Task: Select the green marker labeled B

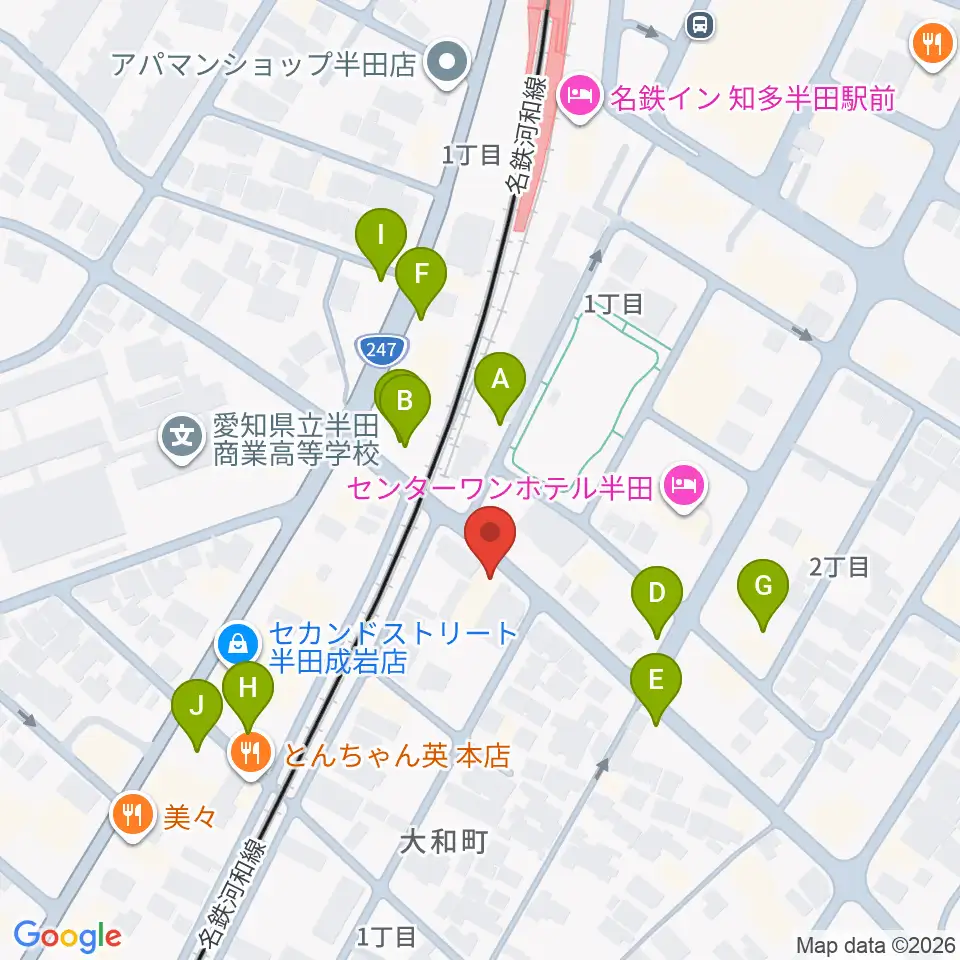Action: pos(405,408)
